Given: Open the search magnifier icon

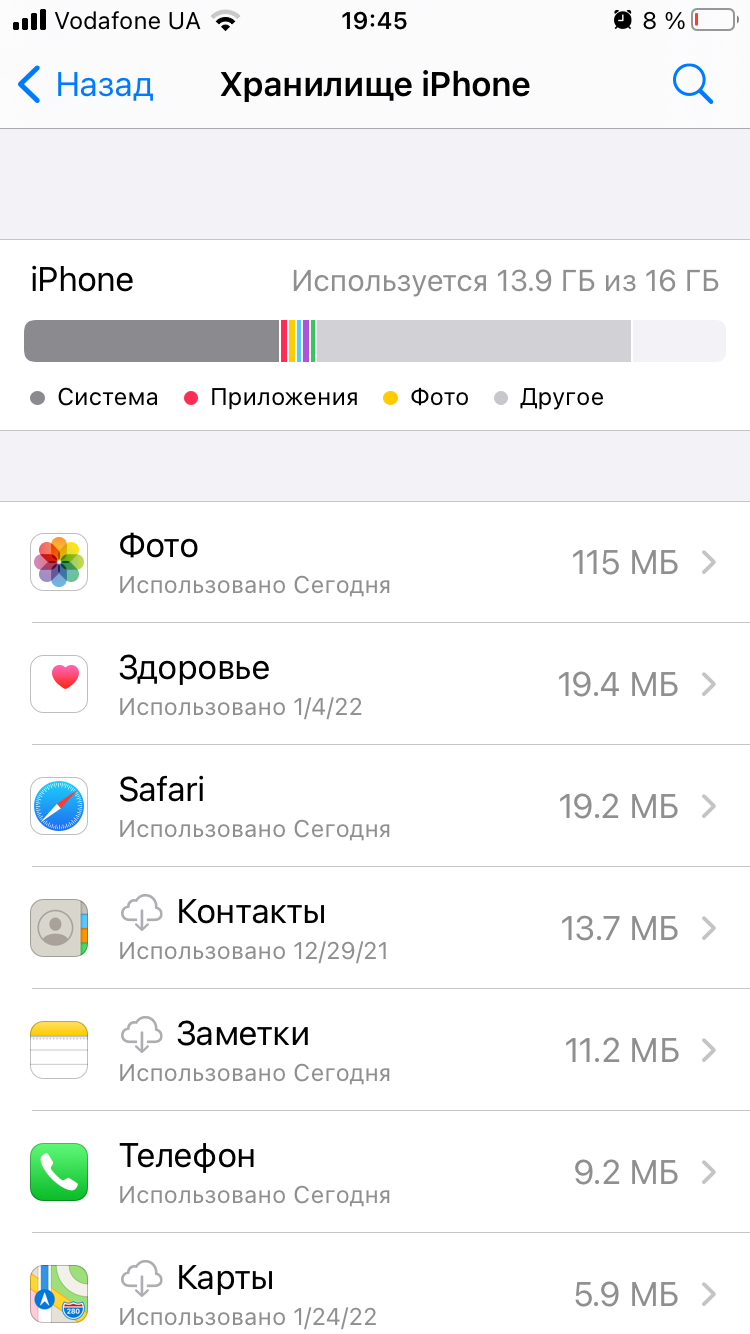Looking at the screenshot, I should tap(692, 85).
